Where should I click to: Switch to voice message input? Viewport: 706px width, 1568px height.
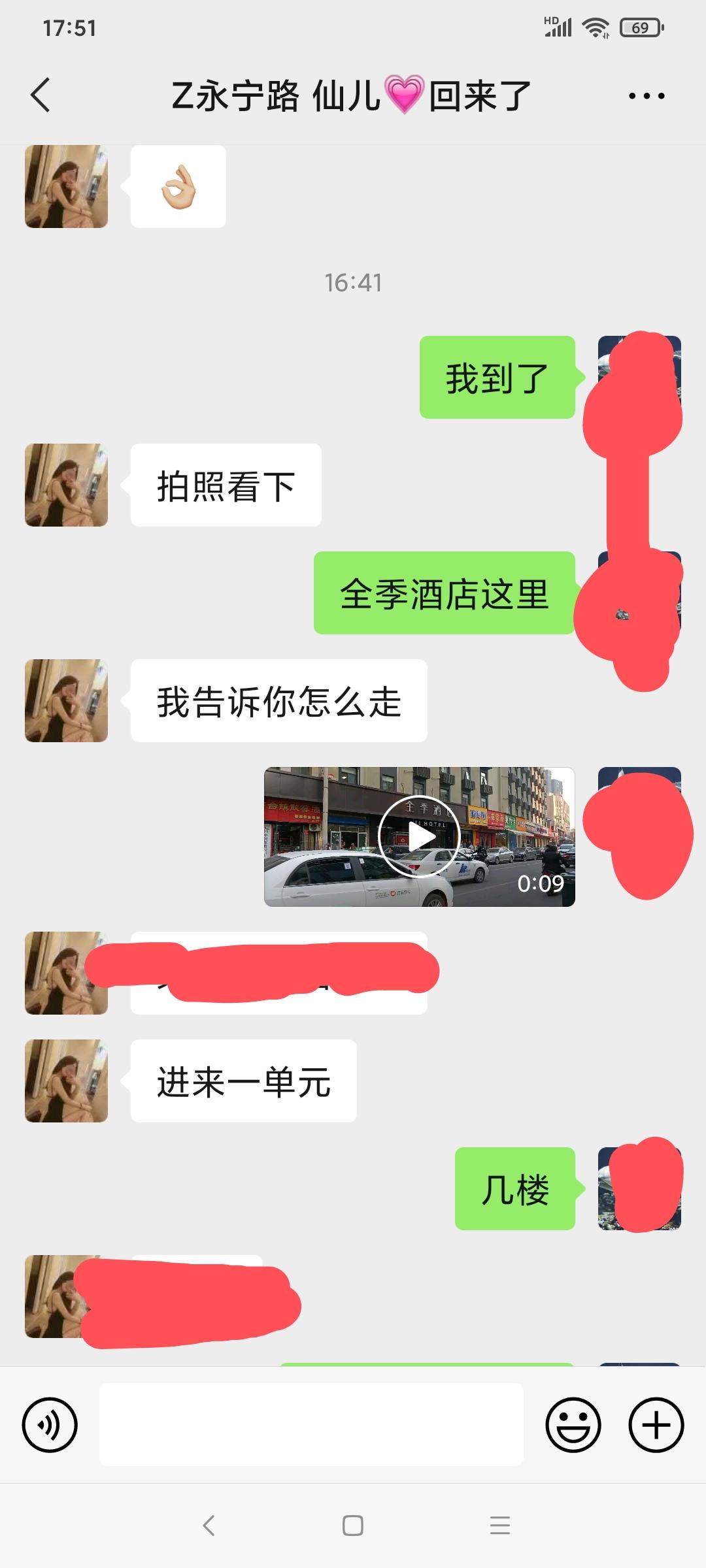50,1425
